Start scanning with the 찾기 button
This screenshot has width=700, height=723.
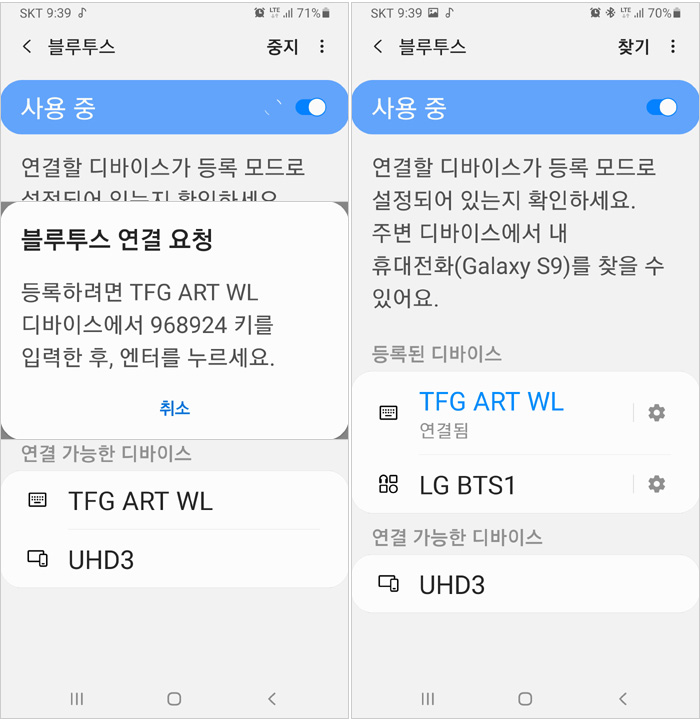pyautogui.click(x=633, y=47)
